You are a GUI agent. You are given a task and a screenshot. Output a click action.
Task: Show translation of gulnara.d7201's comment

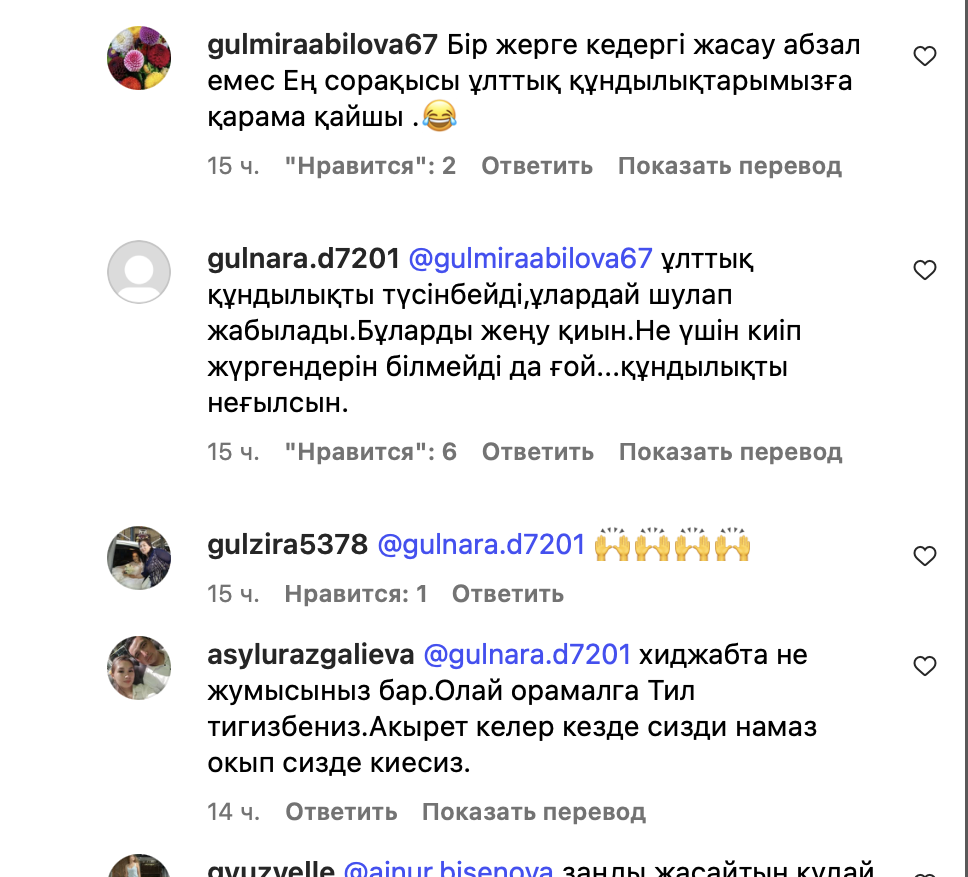pos(730,452)
